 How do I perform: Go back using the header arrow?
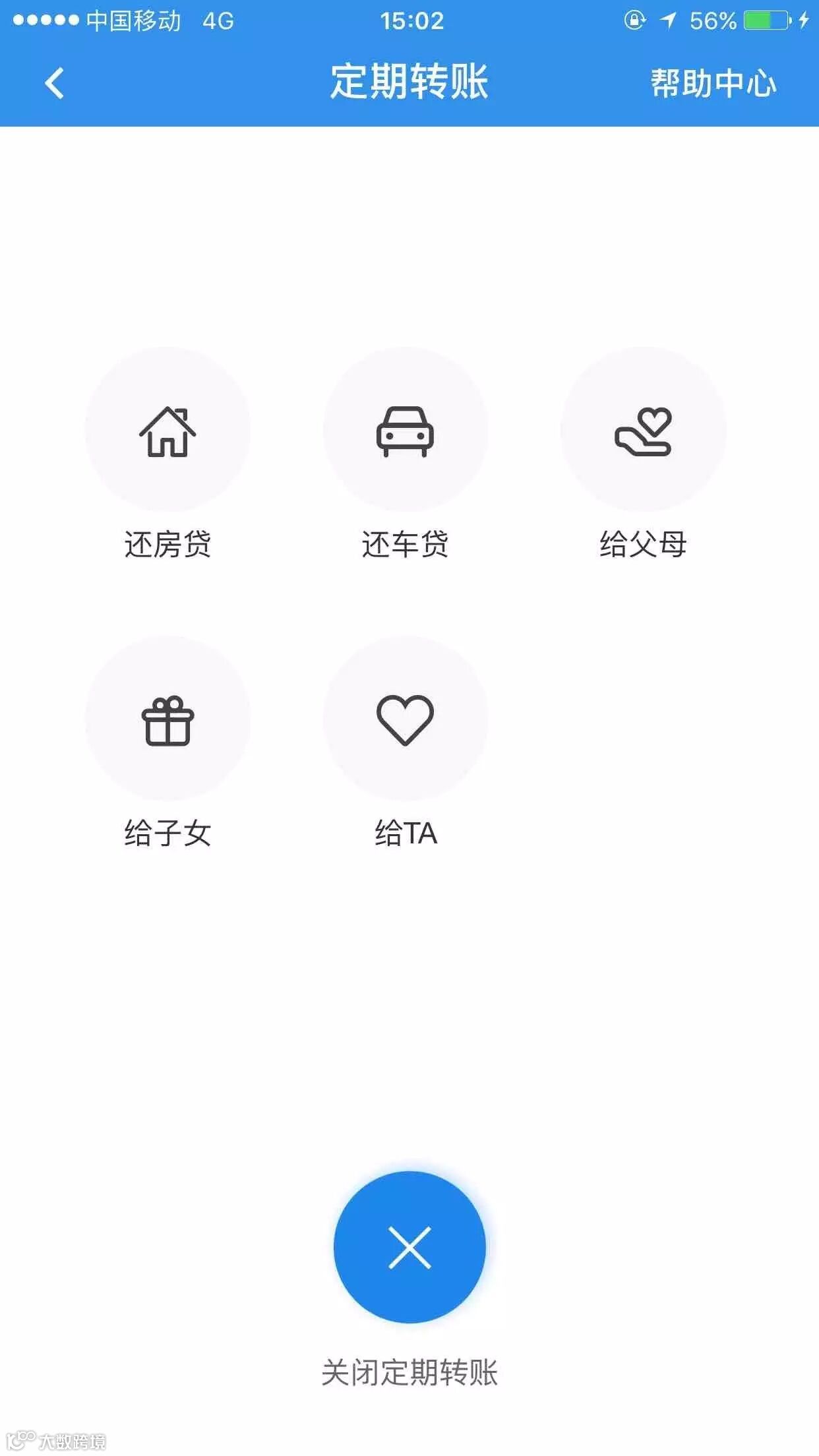coord(55,84)
